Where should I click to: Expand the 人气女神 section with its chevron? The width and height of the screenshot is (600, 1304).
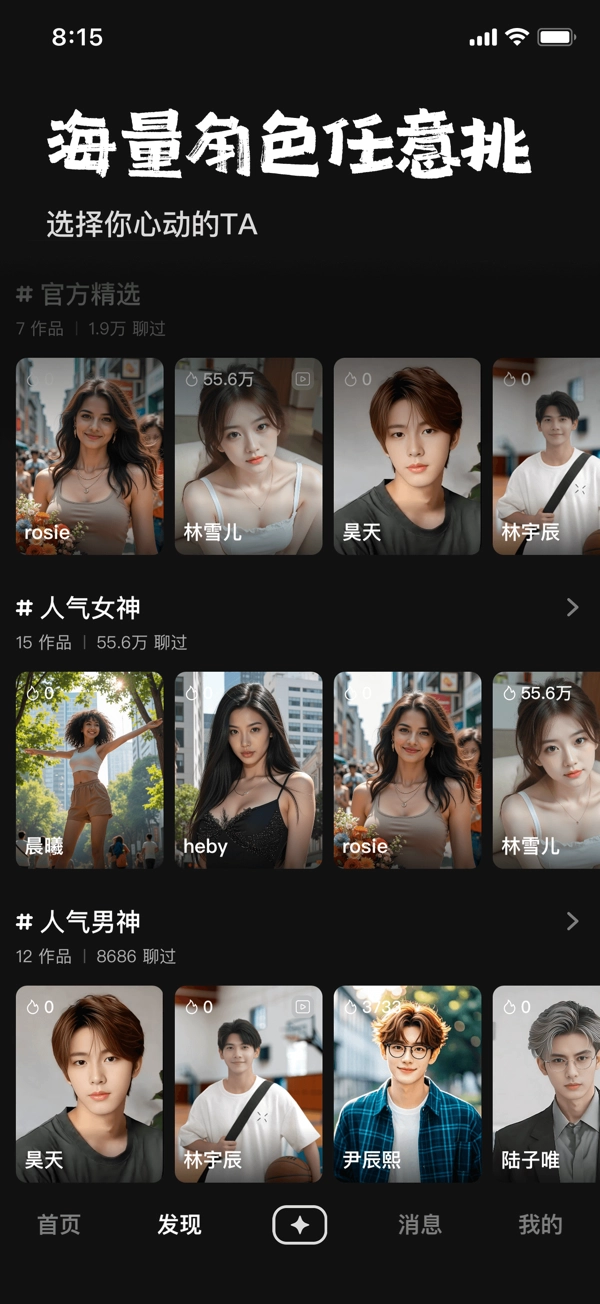572,607
